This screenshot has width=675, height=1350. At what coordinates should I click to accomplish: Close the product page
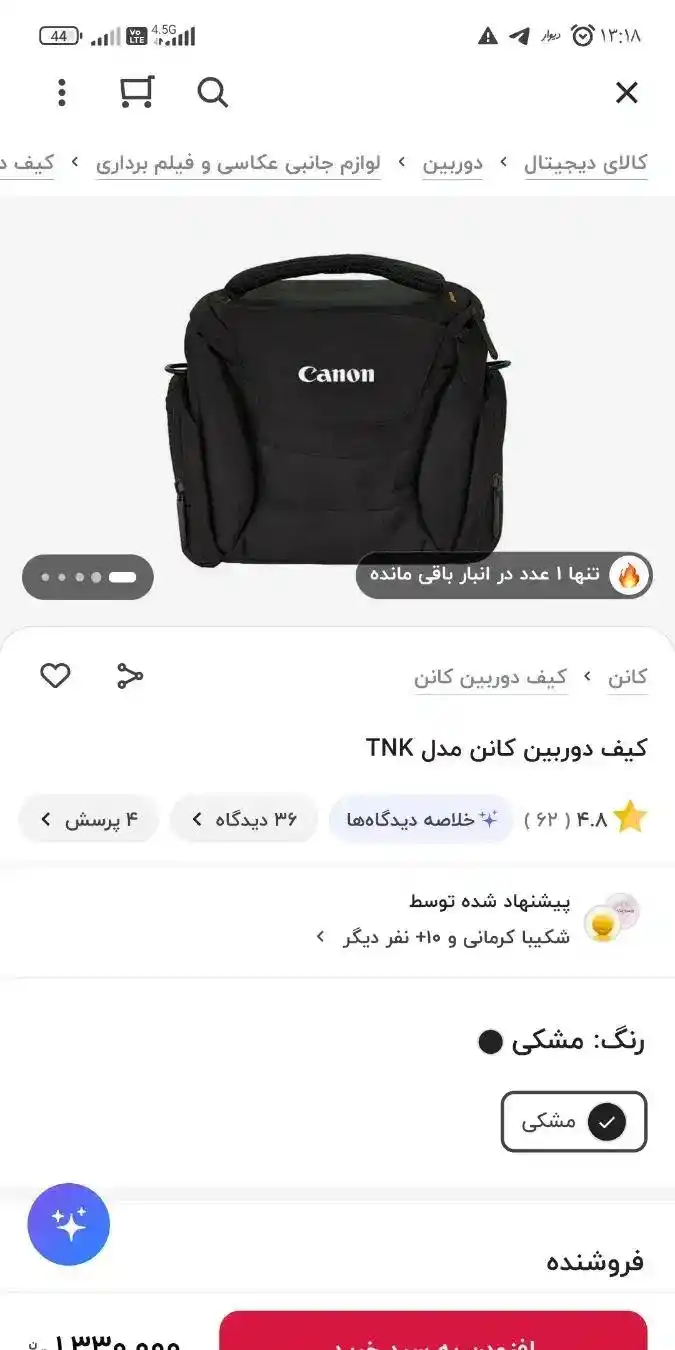click(x=626, y=93)
